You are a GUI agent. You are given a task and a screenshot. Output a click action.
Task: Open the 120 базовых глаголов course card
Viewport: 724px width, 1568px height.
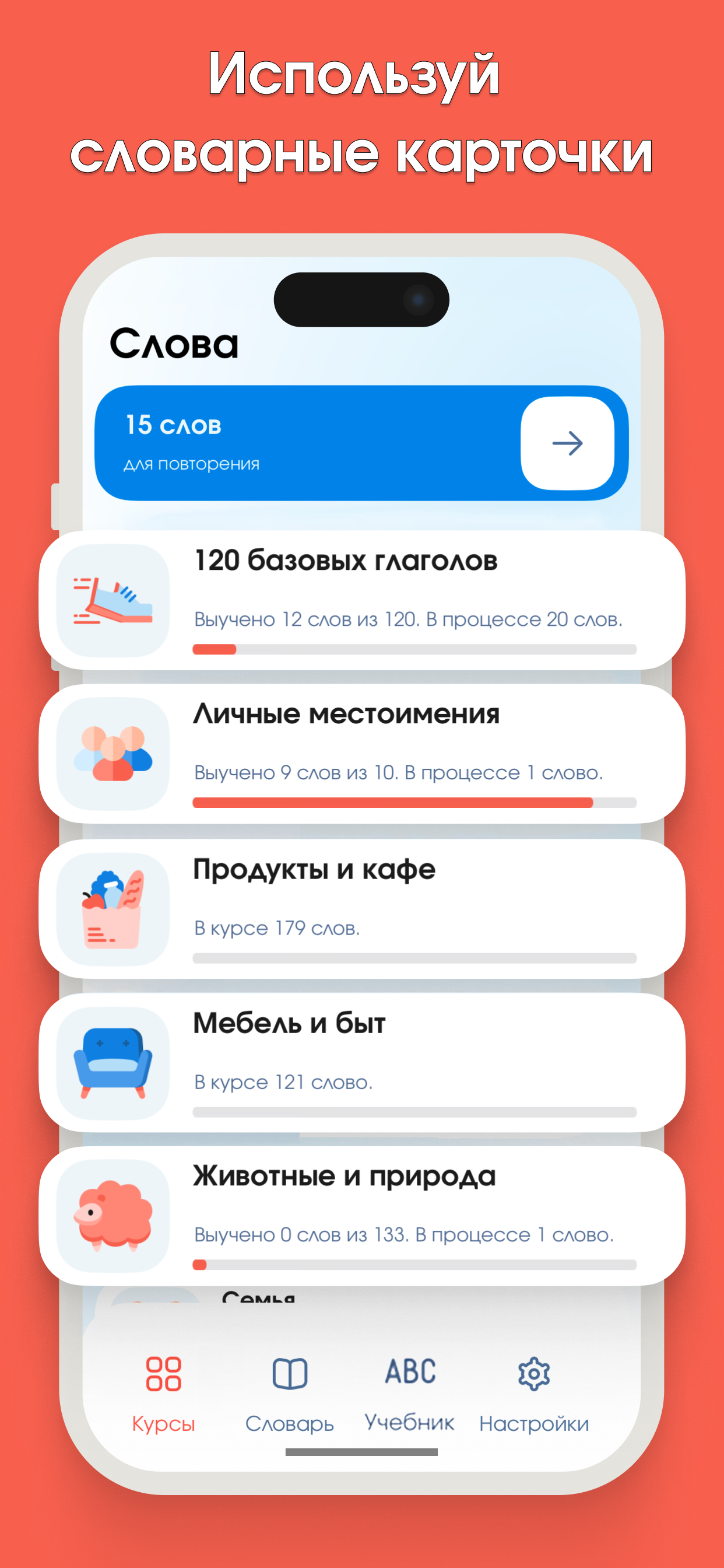click(362, 601)
